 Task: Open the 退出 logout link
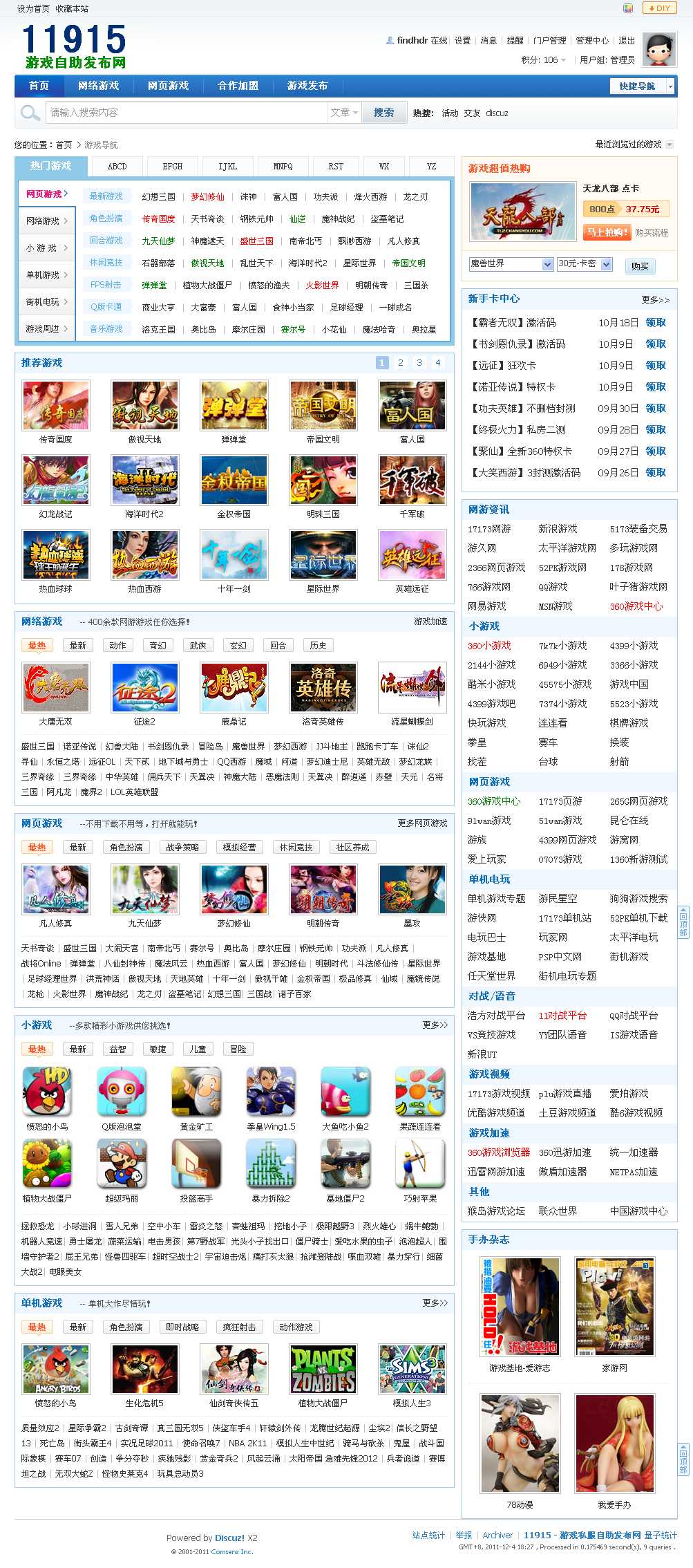(x=627, y=41)
